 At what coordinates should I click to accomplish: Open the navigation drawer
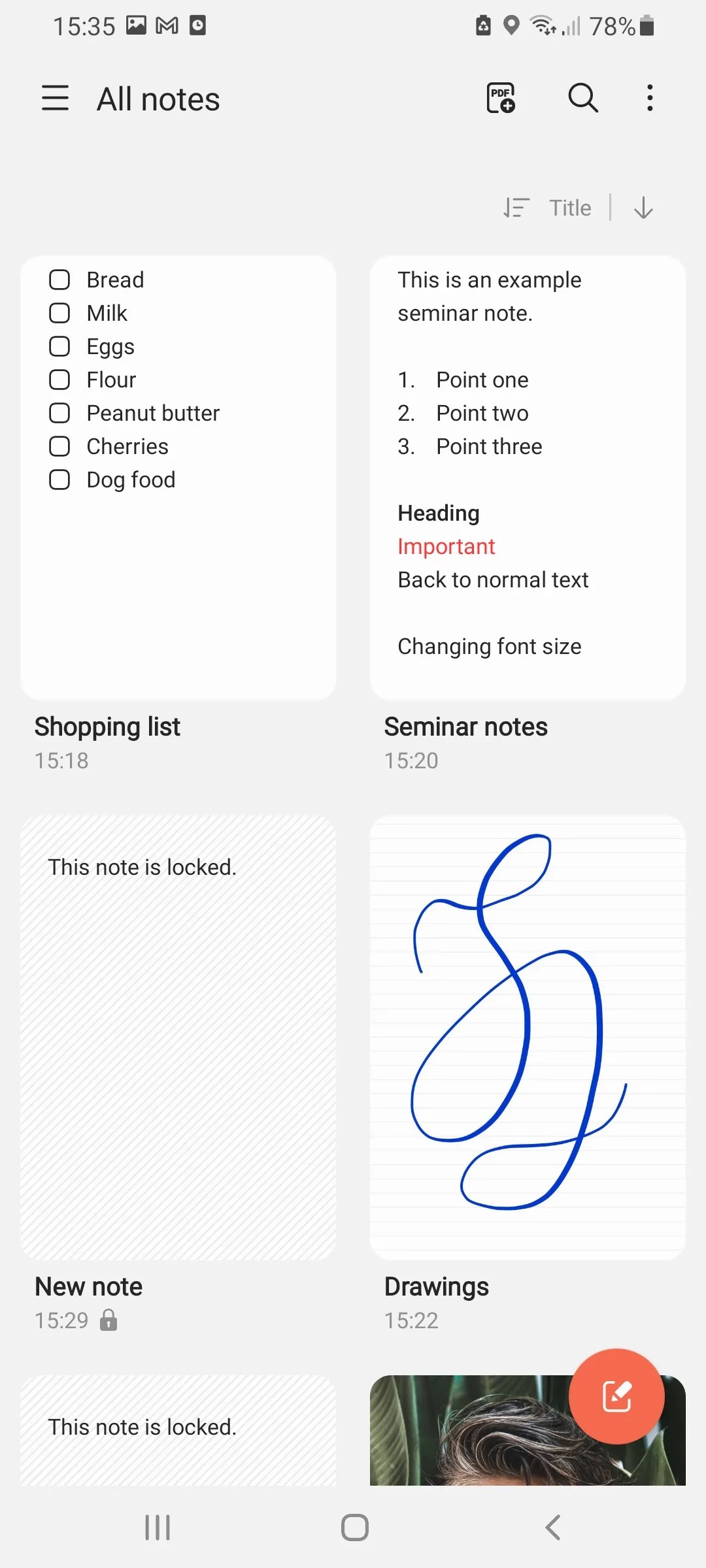point(55,98)
